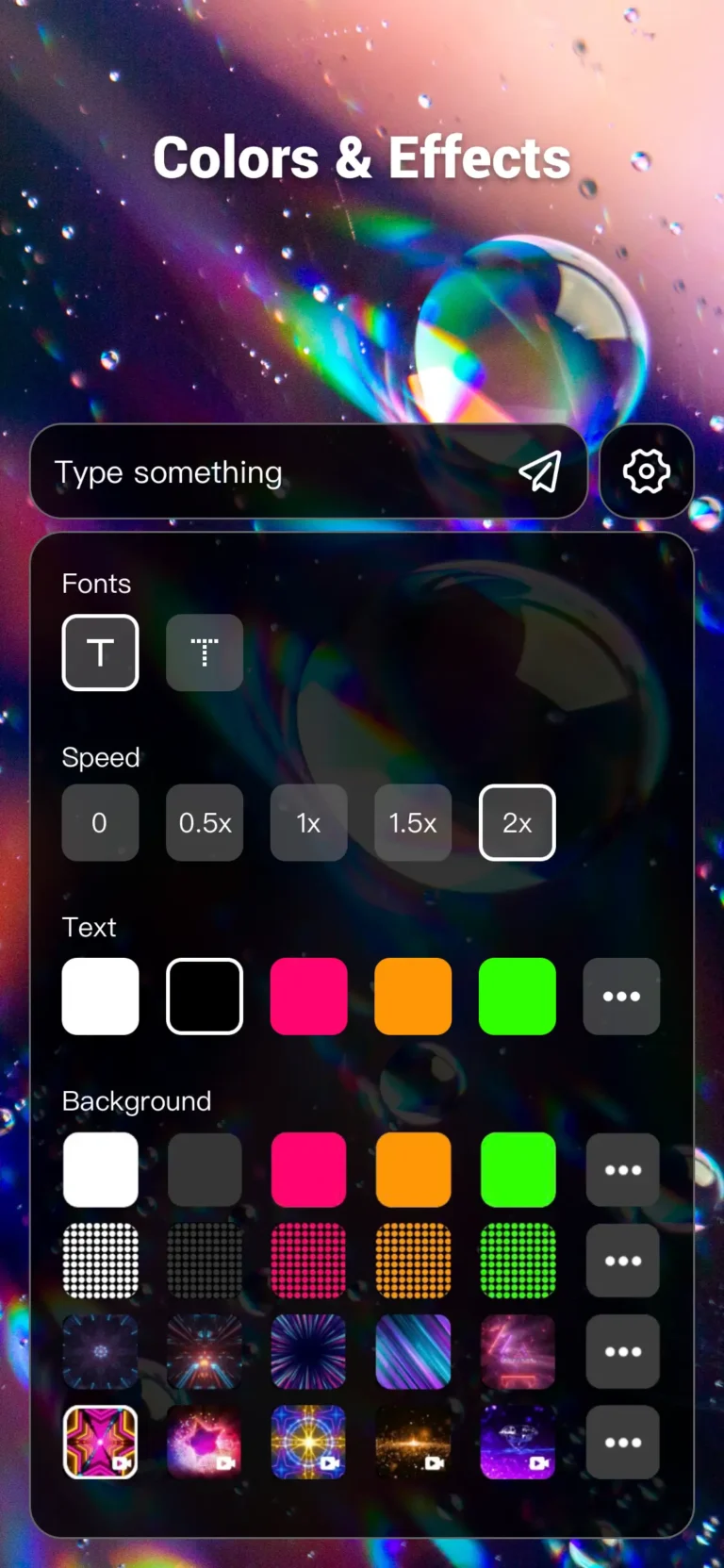Pick the green dotted background pattern
This screenshot has height=1568, width=724.
[517, 1261]
